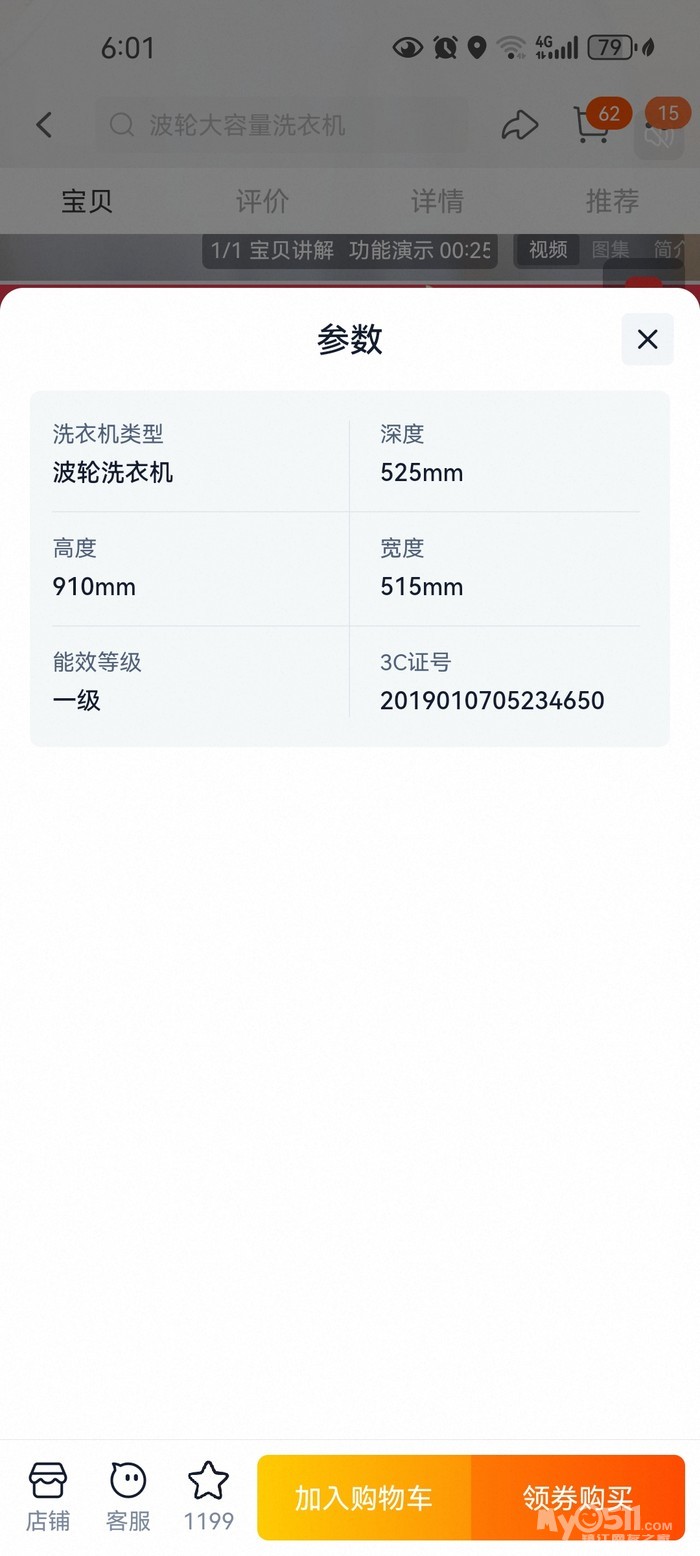
Task: Switch to the 宝贝 tab
Action: click(x=87, y=201)
